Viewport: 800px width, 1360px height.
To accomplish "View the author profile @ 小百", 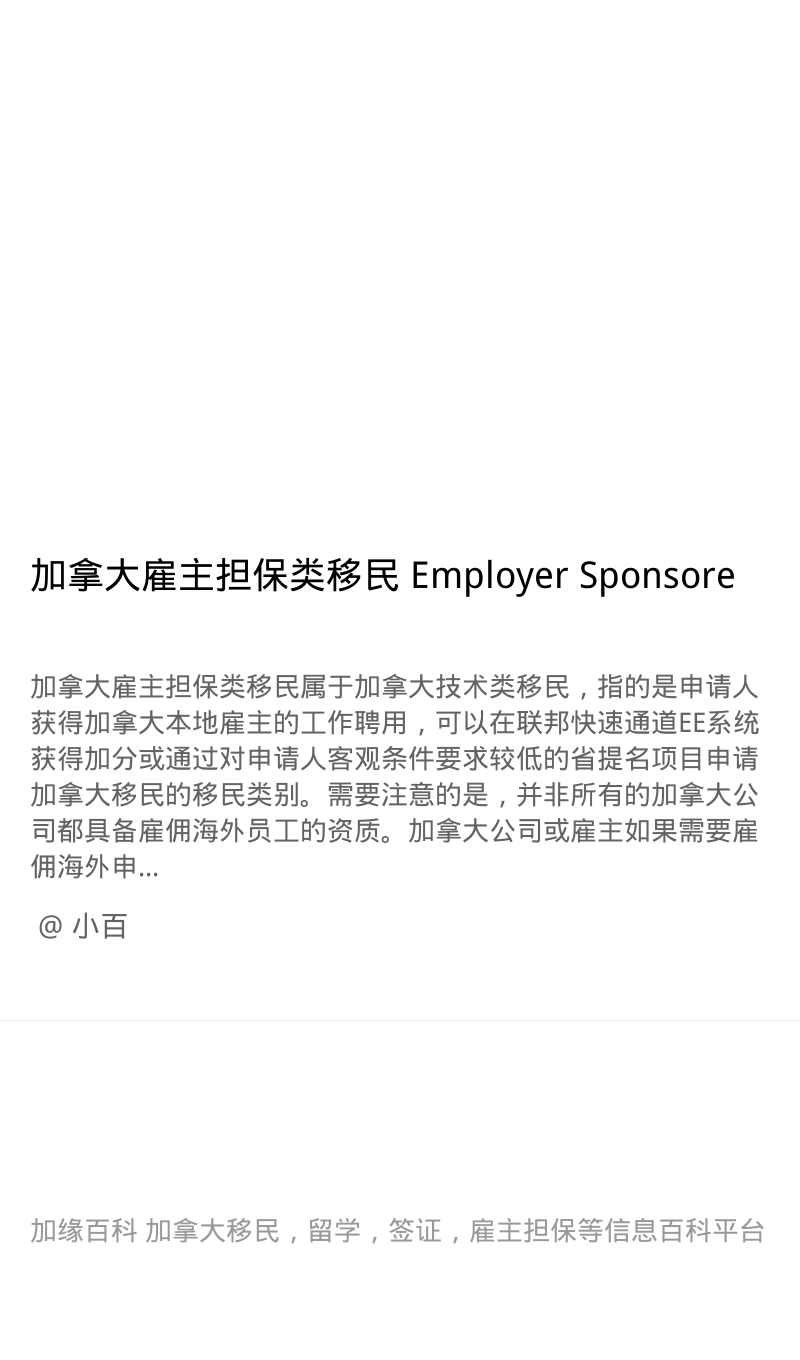I will (83, 926).
